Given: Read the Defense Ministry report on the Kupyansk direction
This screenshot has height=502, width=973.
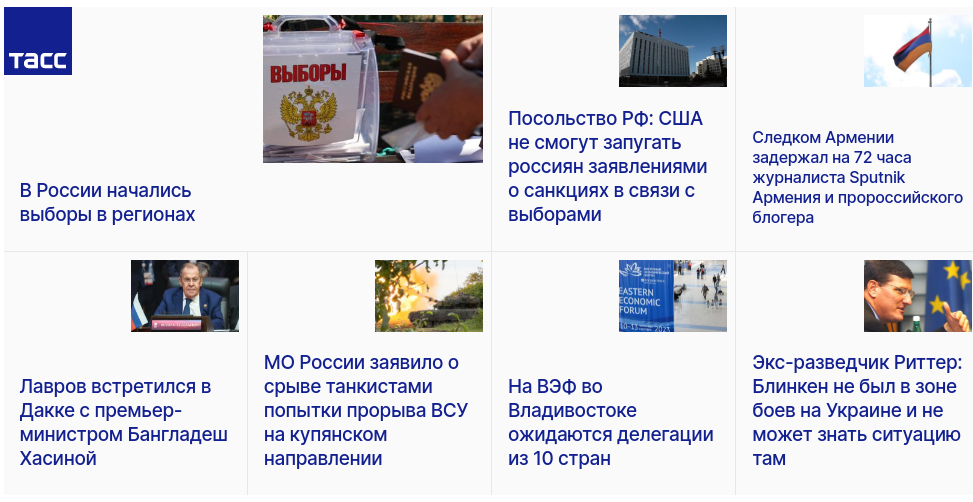Looking at the screenshot, I should (x=365, y=410).
